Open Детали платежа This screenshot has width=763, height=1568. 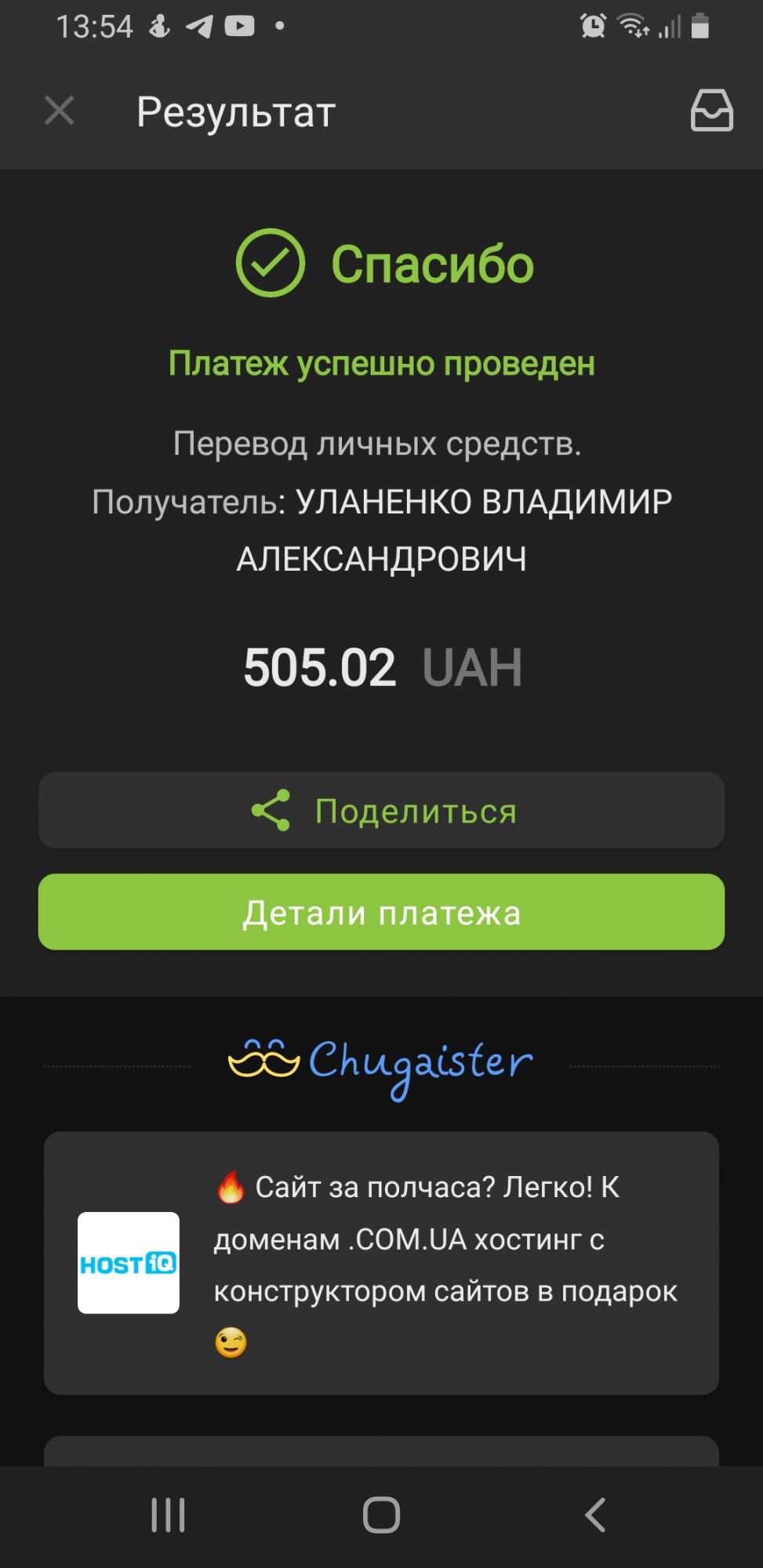coord(381,912)
